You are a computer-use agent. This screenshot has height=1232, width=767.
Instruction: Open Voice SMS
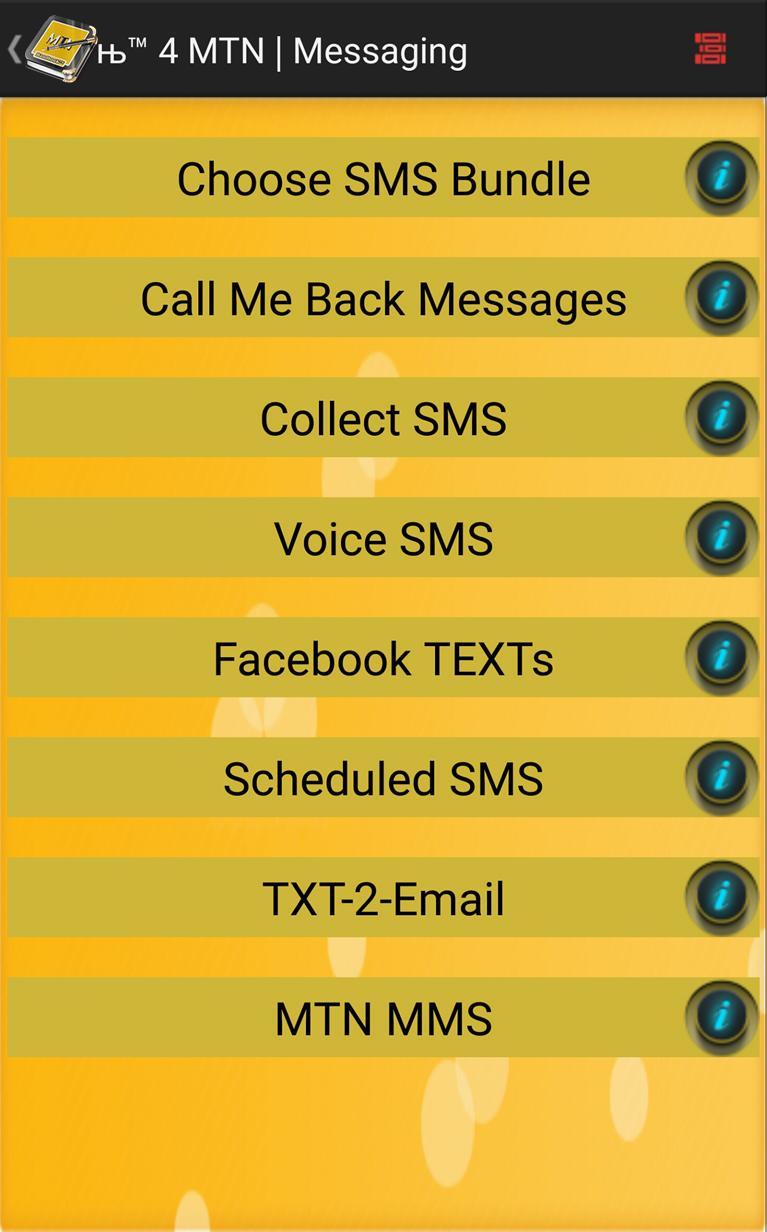[x=383, y=539]
